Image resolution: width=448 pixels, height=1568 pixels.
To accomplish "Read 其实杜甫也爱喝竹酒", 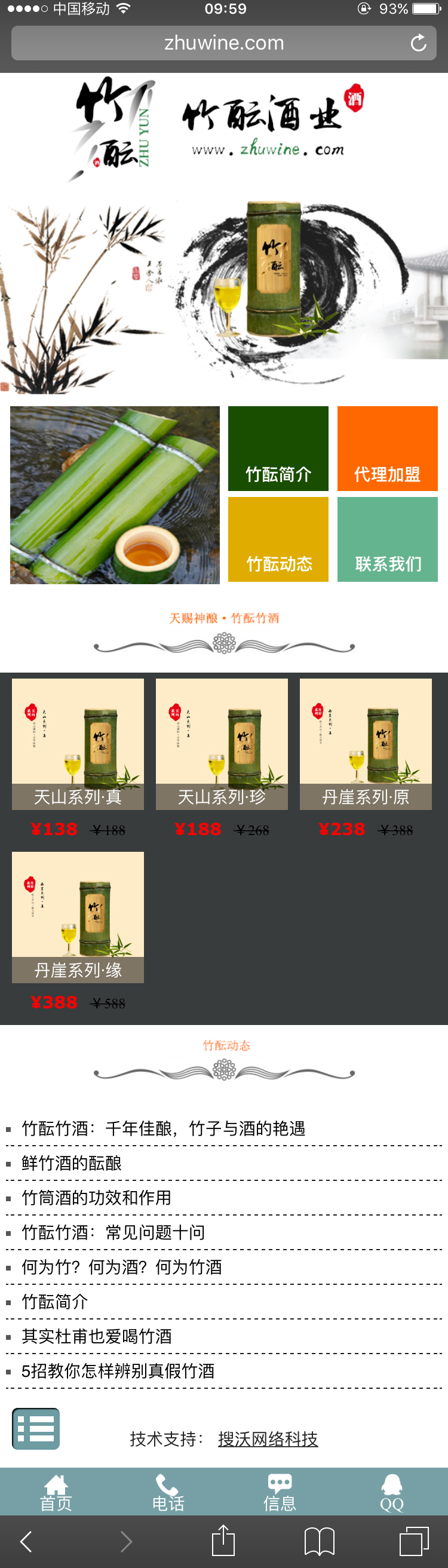I will [97, 1336].
